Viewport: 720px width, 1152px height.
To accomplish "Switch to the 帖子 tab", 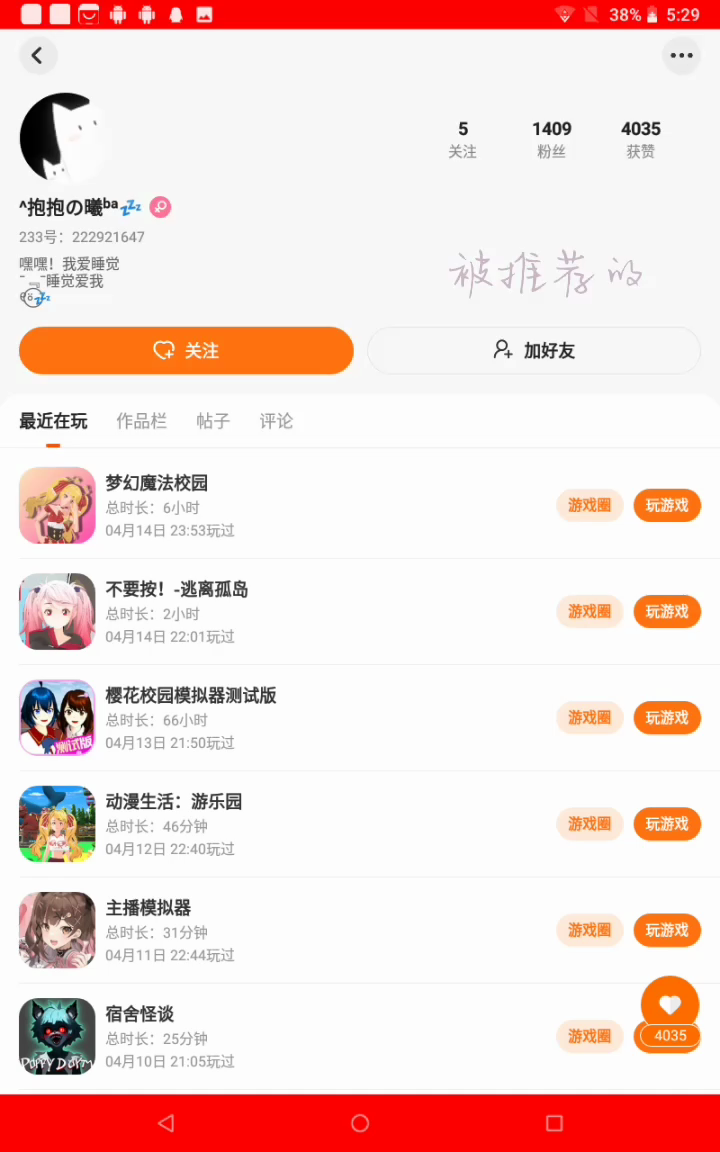I will (213, 421).
